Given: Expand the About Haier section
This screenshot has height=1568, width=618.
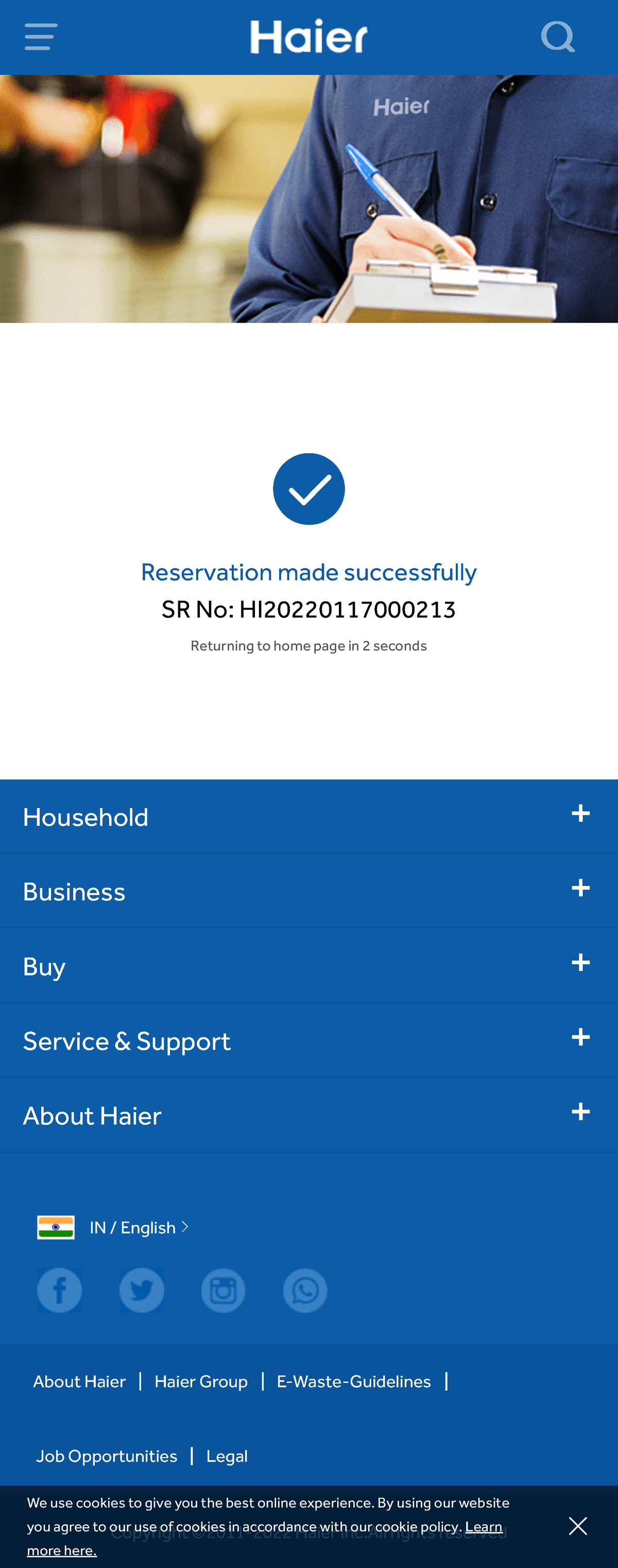Looking at the screenshot, I should (581, 1112).
